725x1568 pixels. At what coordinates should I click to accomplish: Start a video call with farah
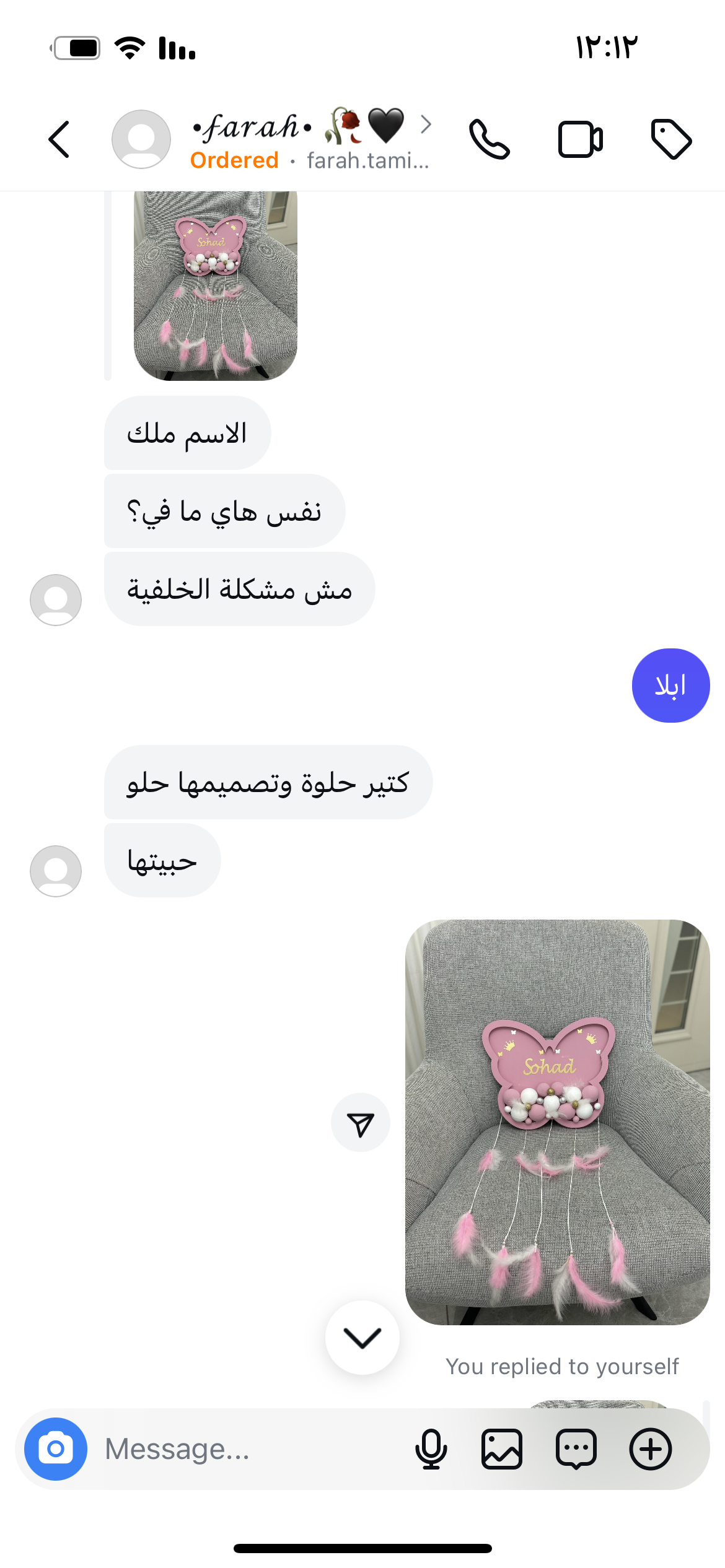pyautogui.click(x=581, y=139)
